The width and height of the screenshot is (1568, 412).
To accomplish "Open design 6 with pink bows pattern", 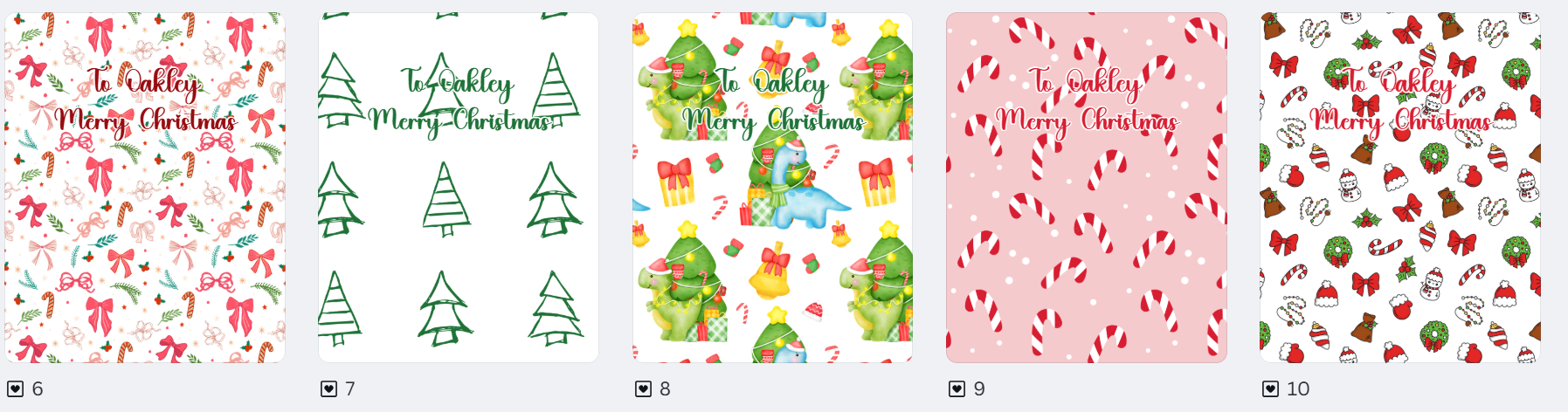I will coord(145,188).
